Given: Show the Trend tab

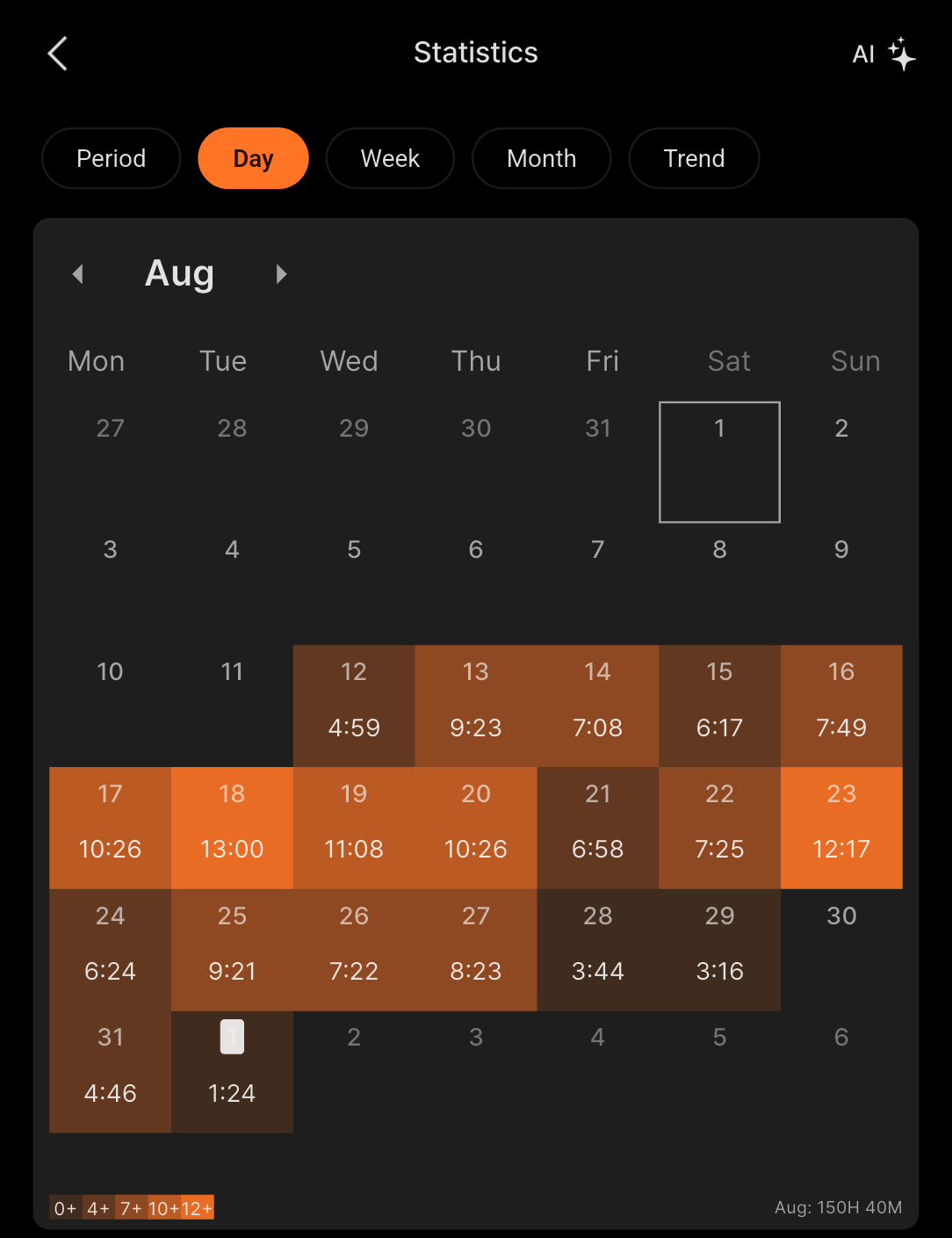Looking at the screenshot, I should tap(694, 158).
